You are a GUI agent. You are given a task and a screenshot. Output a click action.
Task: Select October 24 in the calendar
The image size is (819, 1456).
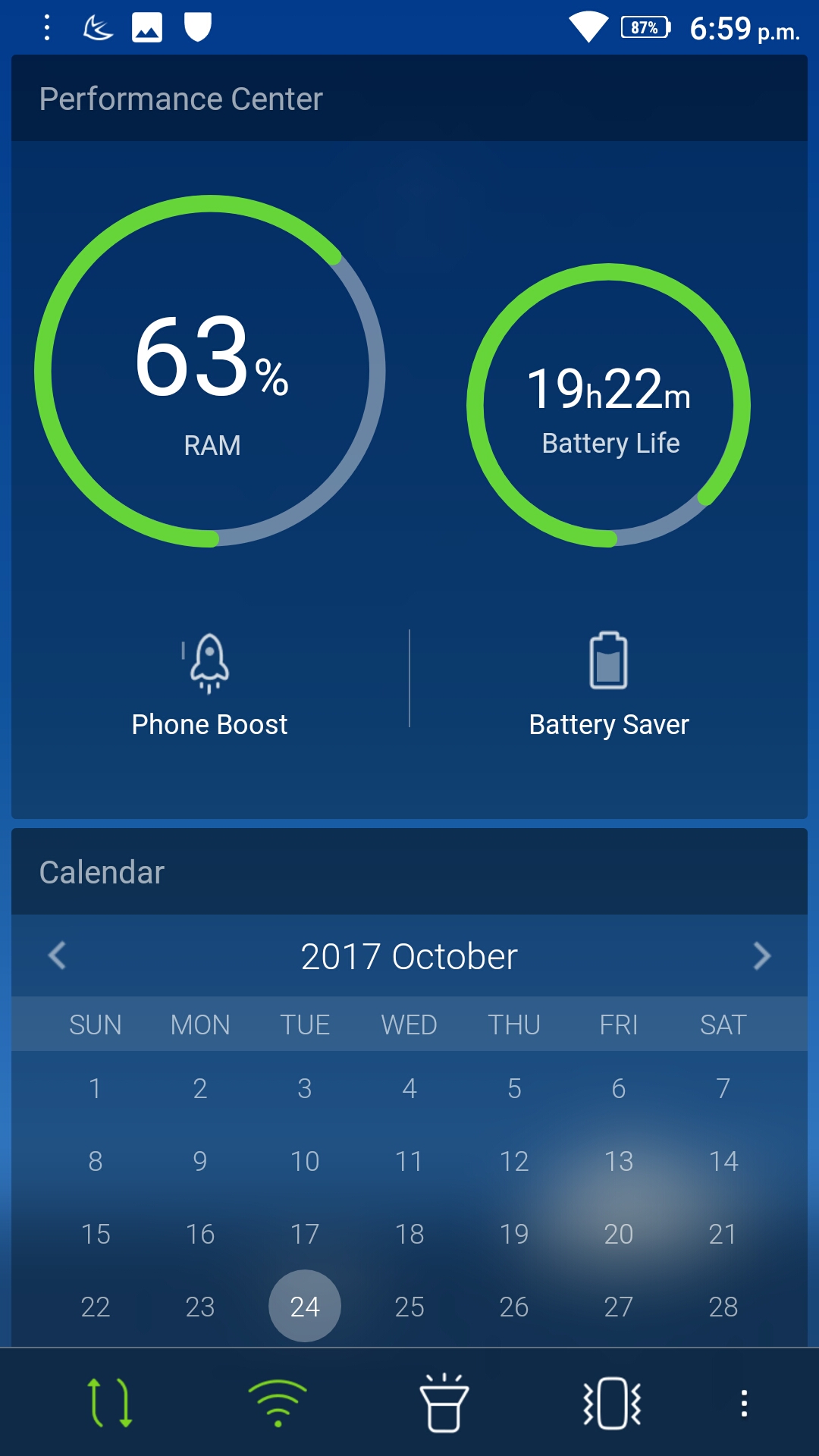pyautogui.click(x=305, y=1306)
